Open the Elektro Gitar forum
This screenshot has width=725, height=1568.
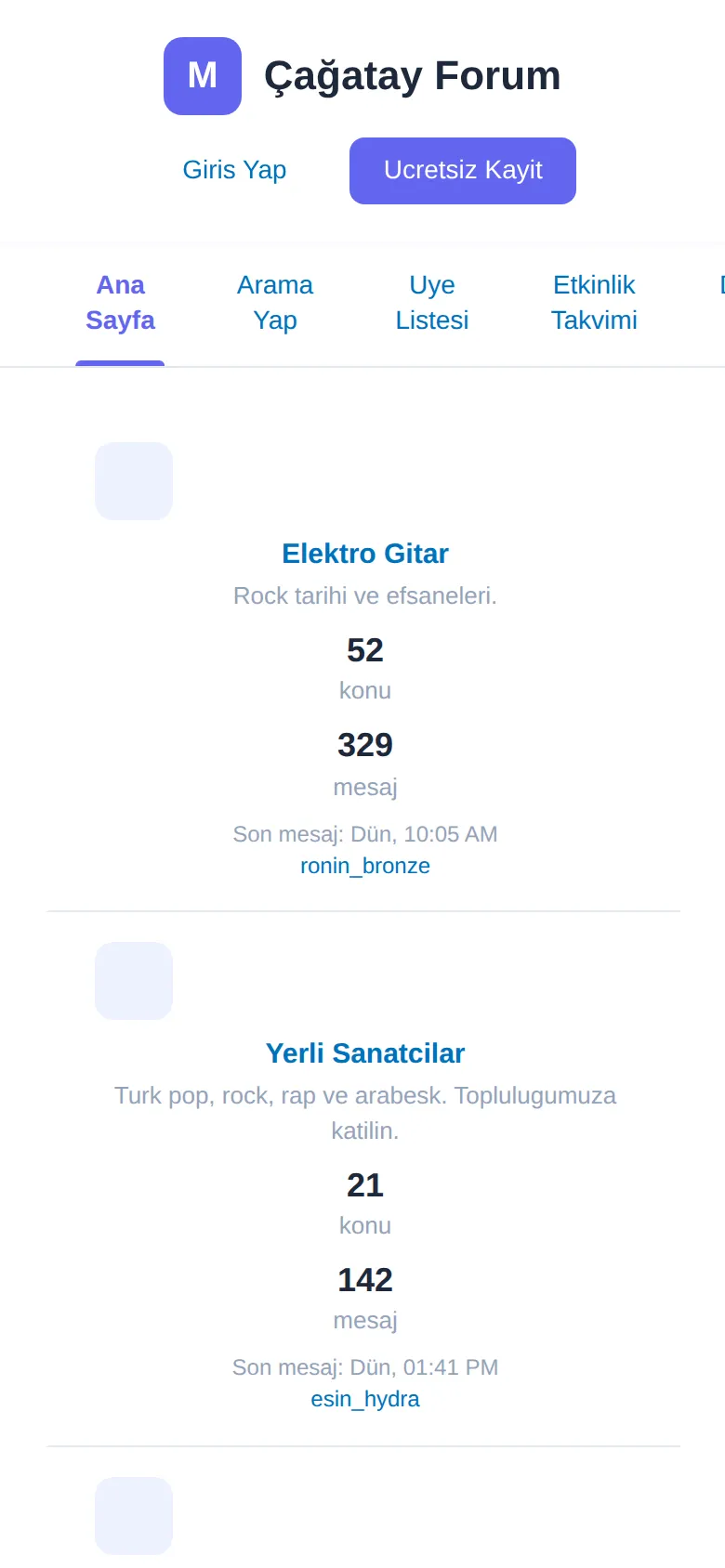365,554
